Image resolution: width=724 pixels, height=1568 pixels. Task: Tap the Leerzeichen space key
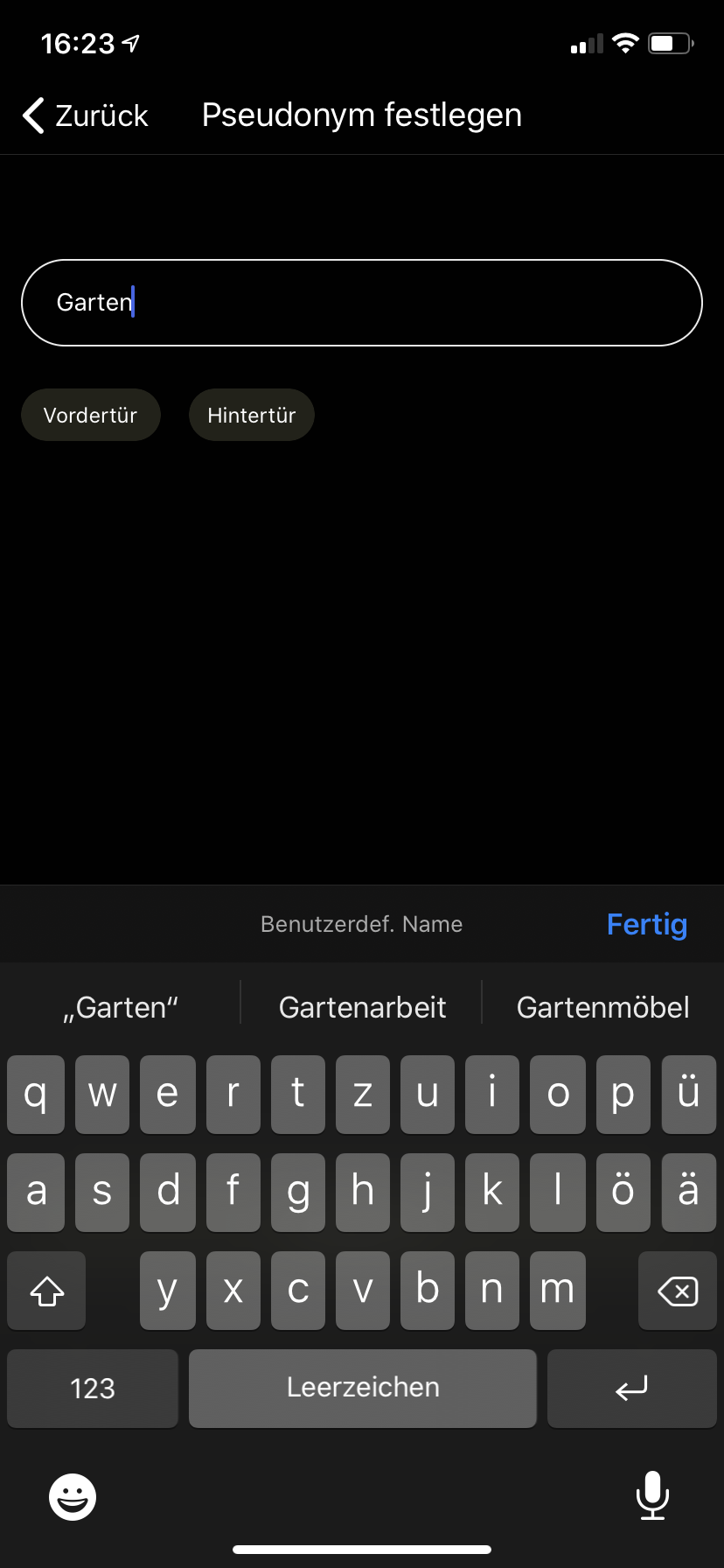(362, 1389)
